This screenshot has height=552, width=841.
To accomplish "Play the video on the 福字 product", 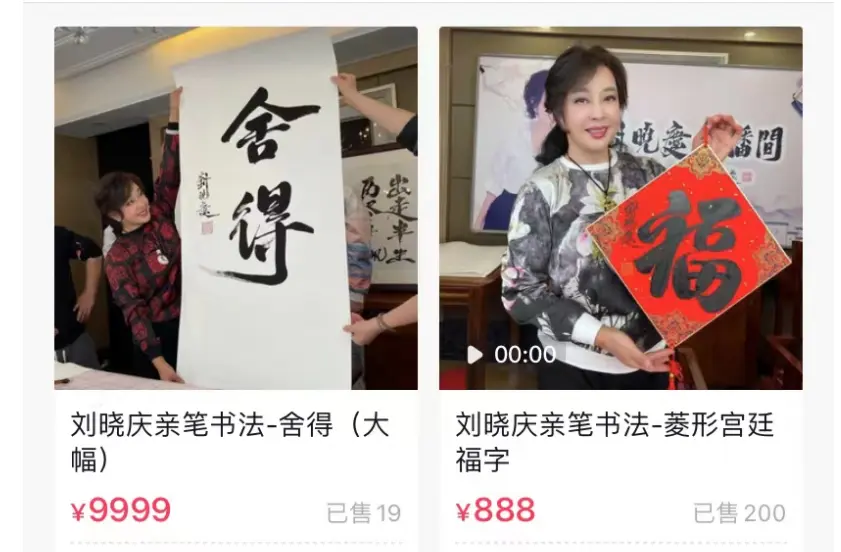I will 475,354.
